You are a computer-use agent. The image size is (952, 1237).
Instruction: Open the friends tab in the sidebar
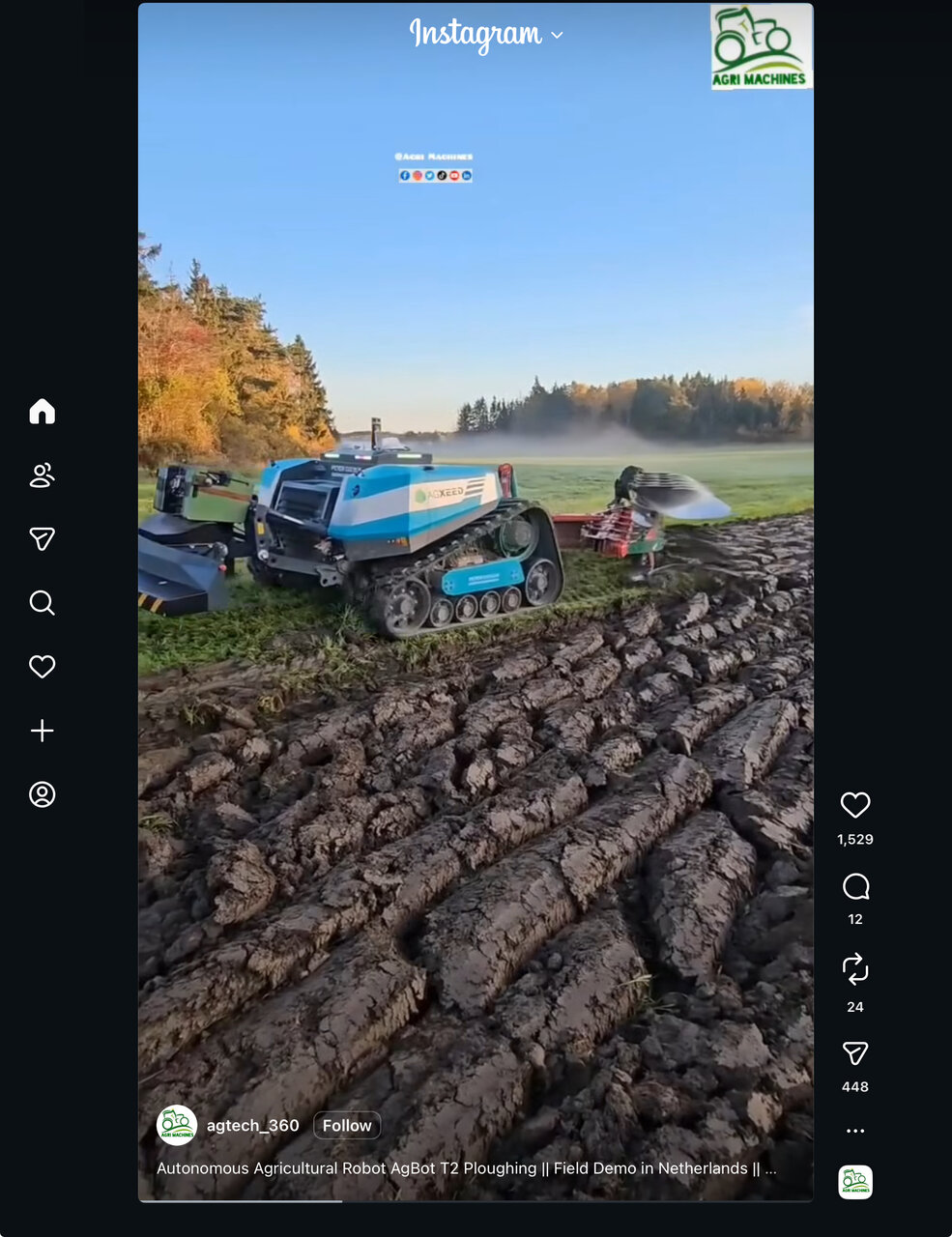(42, 475)
